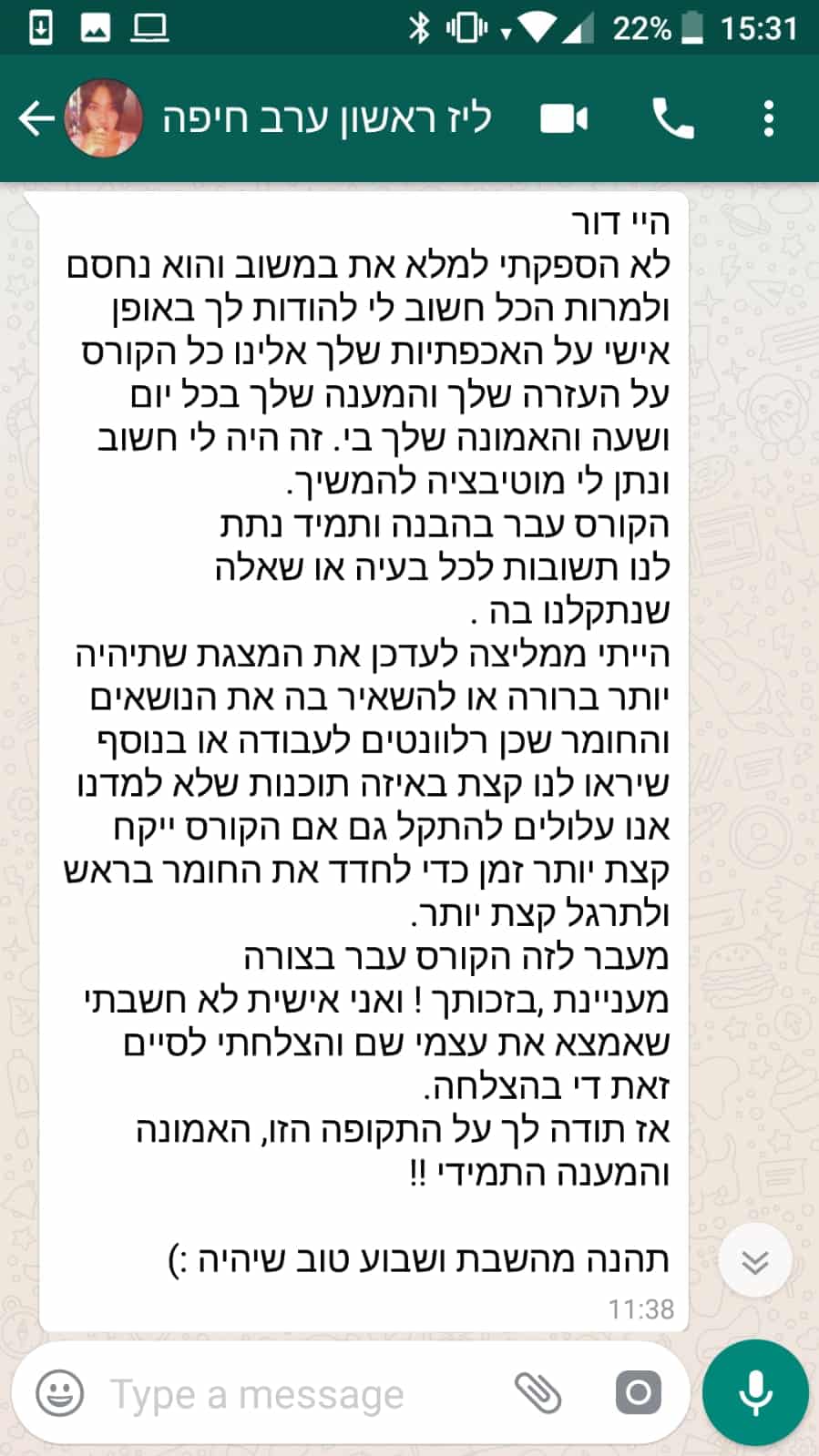Screen dimensions: 819x1456
Task: Jump to the latest messages
Action: 755,1261
